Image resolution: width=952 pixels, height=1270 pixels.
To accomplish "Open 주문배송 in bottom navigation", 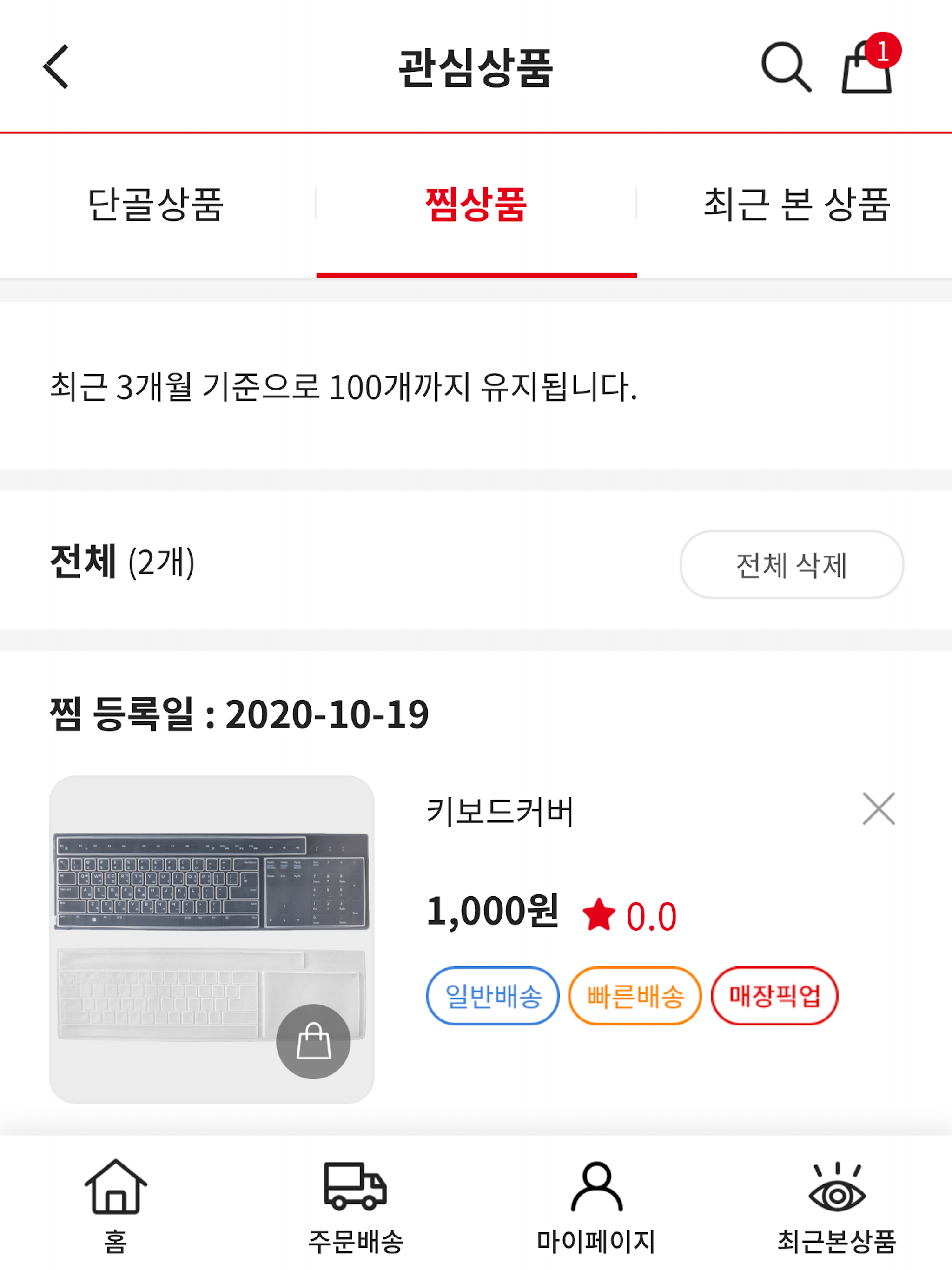I will coord(356,1204).
